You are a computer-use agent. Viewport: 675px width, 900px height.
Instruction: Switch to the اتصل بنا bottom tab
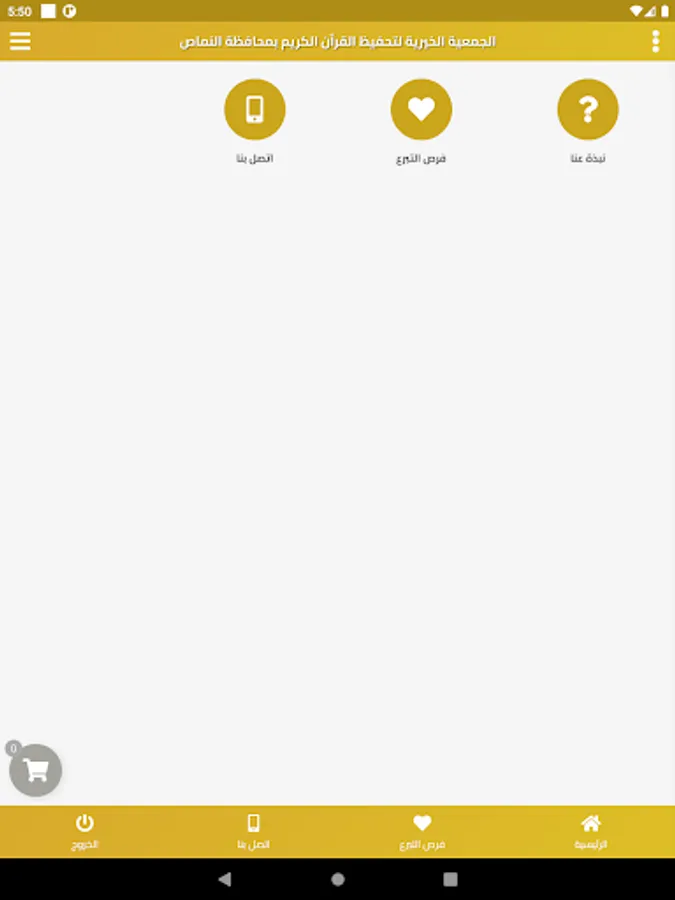click(x=253, y=832)
